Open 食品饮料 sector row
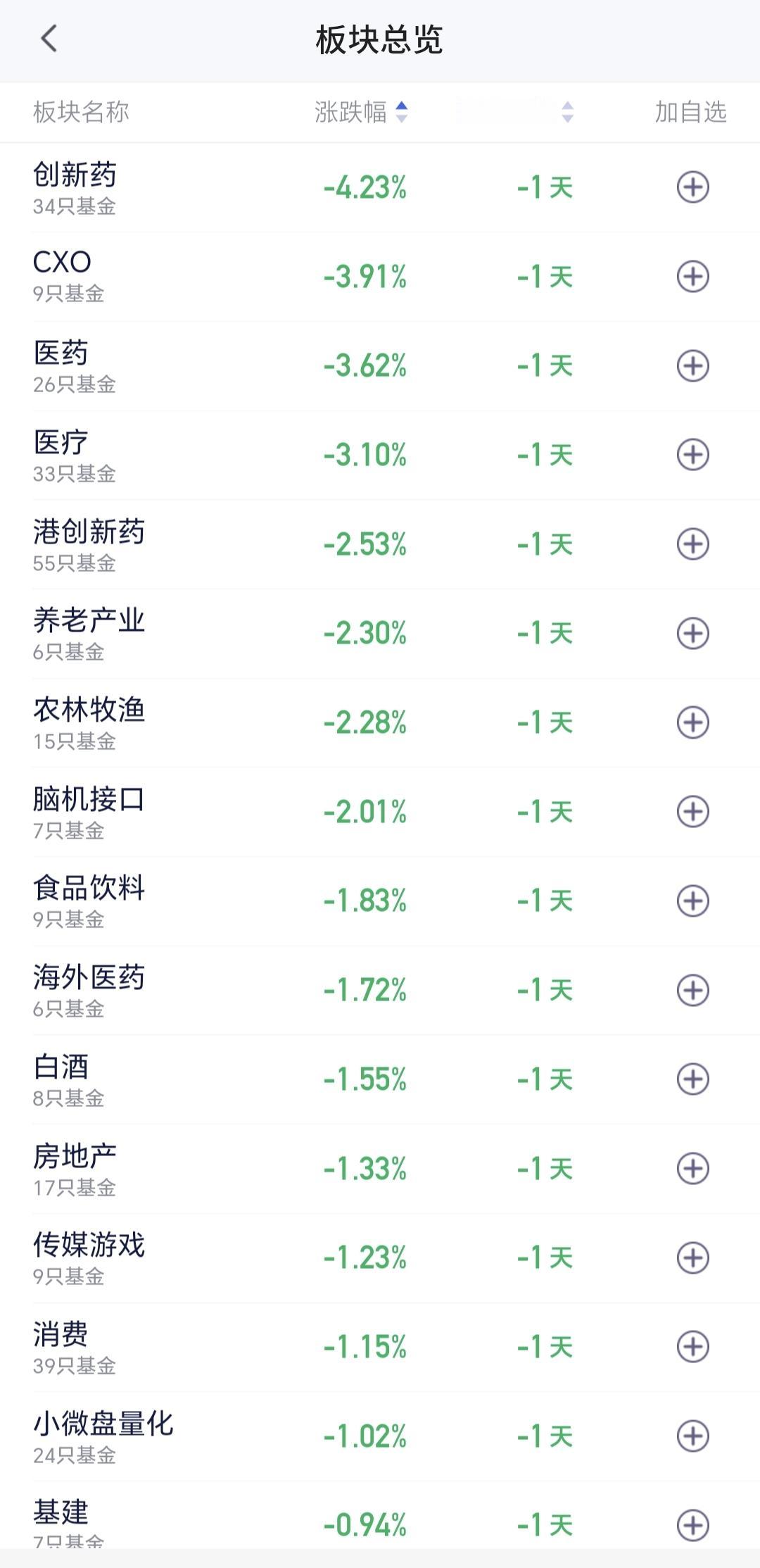 point(380,901)
